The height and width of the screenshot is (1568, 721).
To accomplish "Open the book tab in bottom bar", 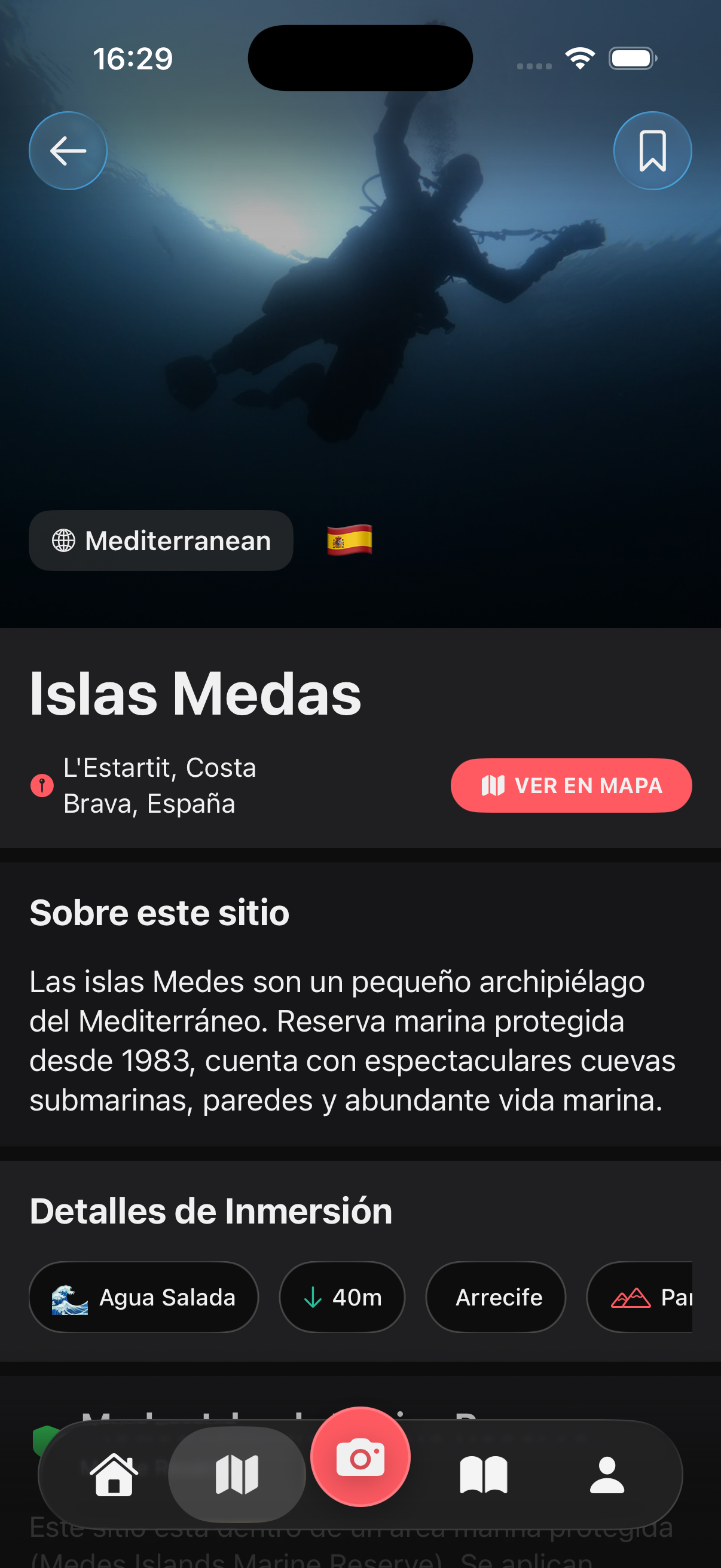I will click(x=483, y=1474).
